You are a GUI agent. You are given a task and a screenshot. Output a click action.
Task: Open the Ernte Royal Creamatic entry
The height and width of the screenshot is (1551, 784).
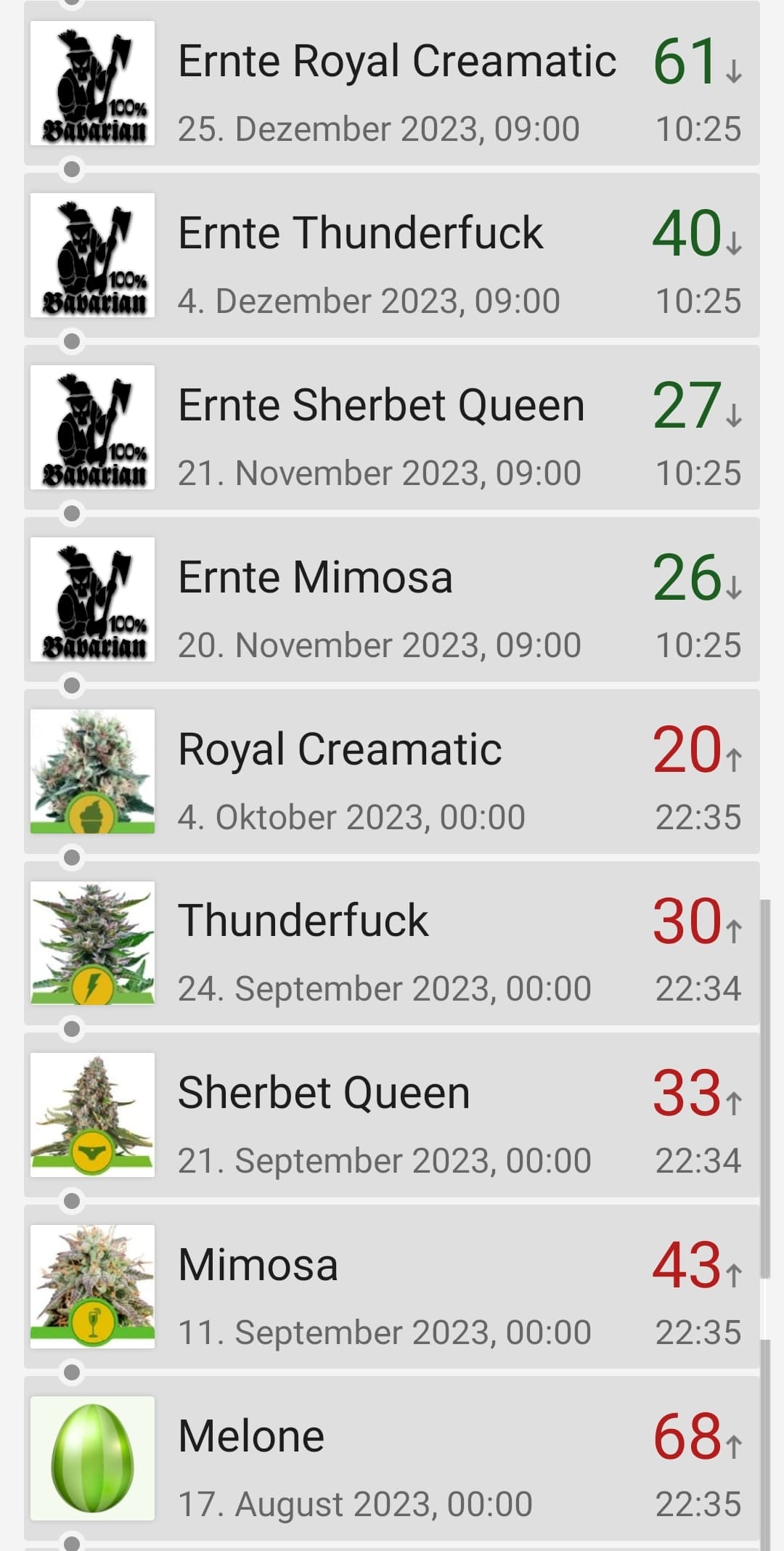coord(392,83)
